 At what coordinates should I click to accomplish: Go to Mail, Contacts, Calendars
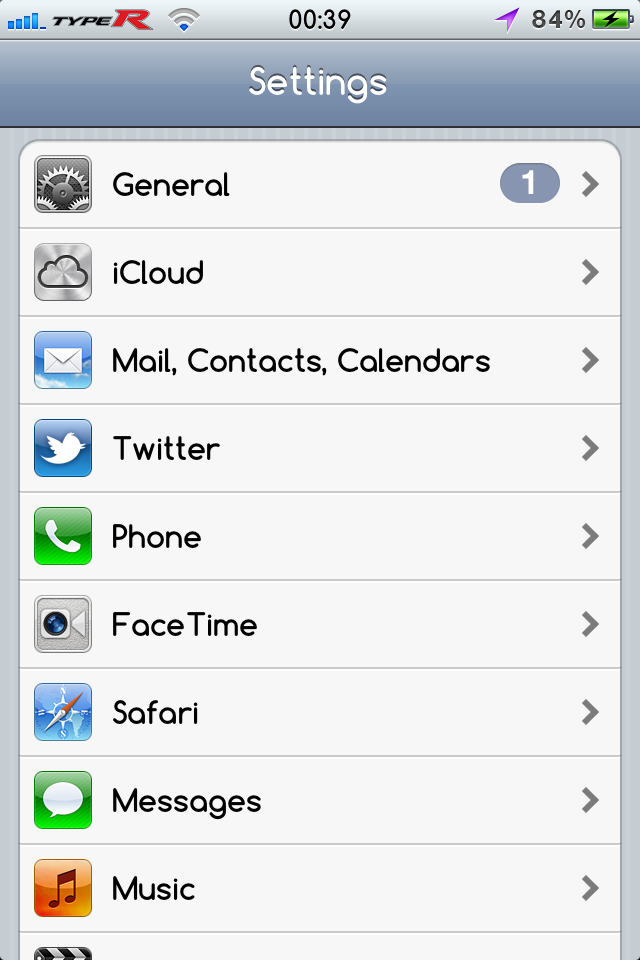[x=320, y=361]
